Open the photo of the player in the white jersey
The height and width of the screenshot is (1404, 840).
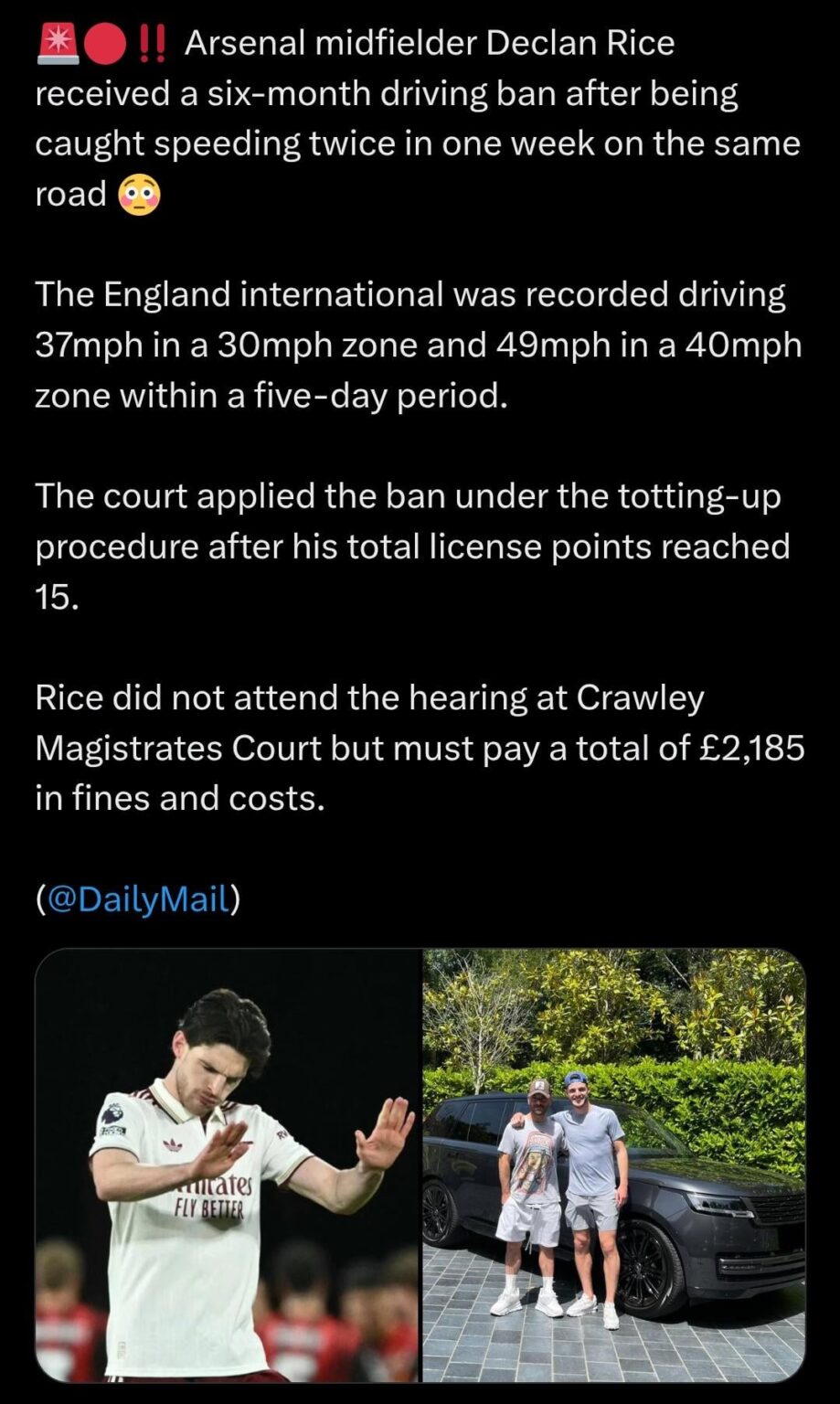pos(228,1164)
